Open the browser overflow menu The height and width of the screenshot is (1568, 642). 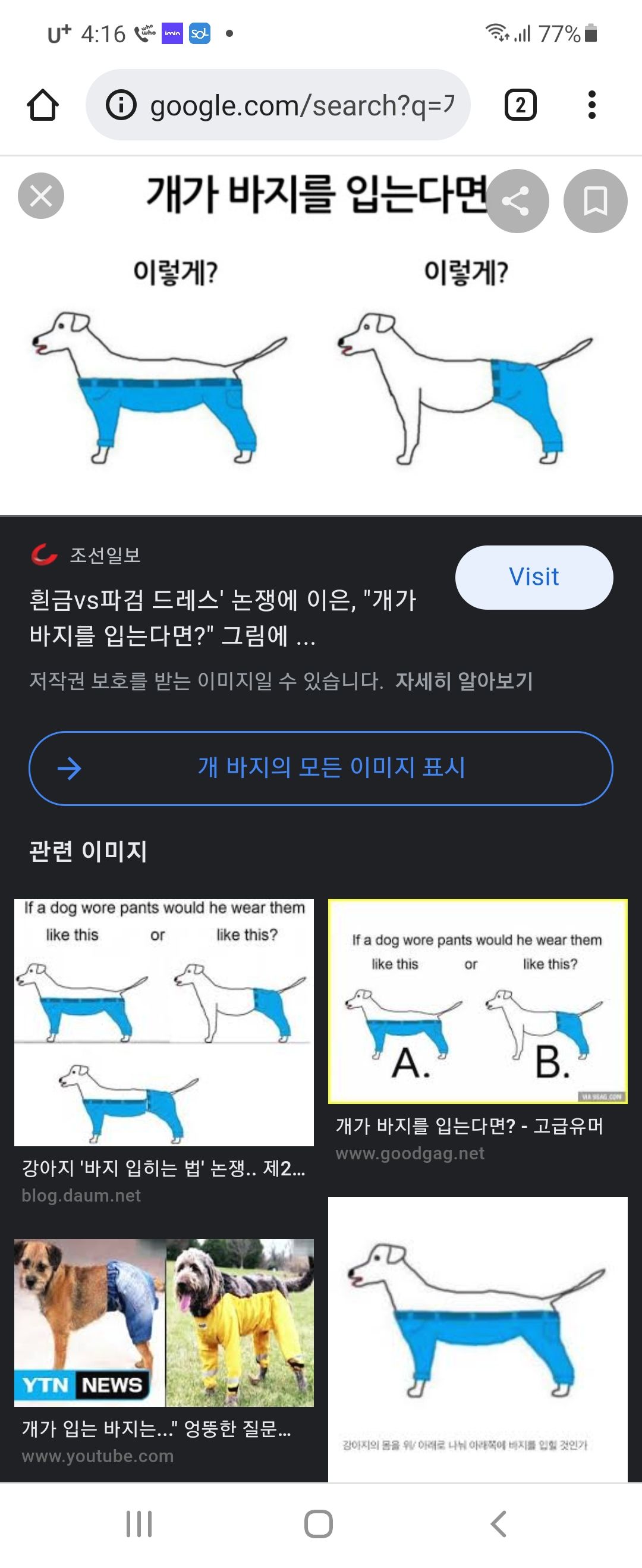pyautogui.click(x=591, y=105)
